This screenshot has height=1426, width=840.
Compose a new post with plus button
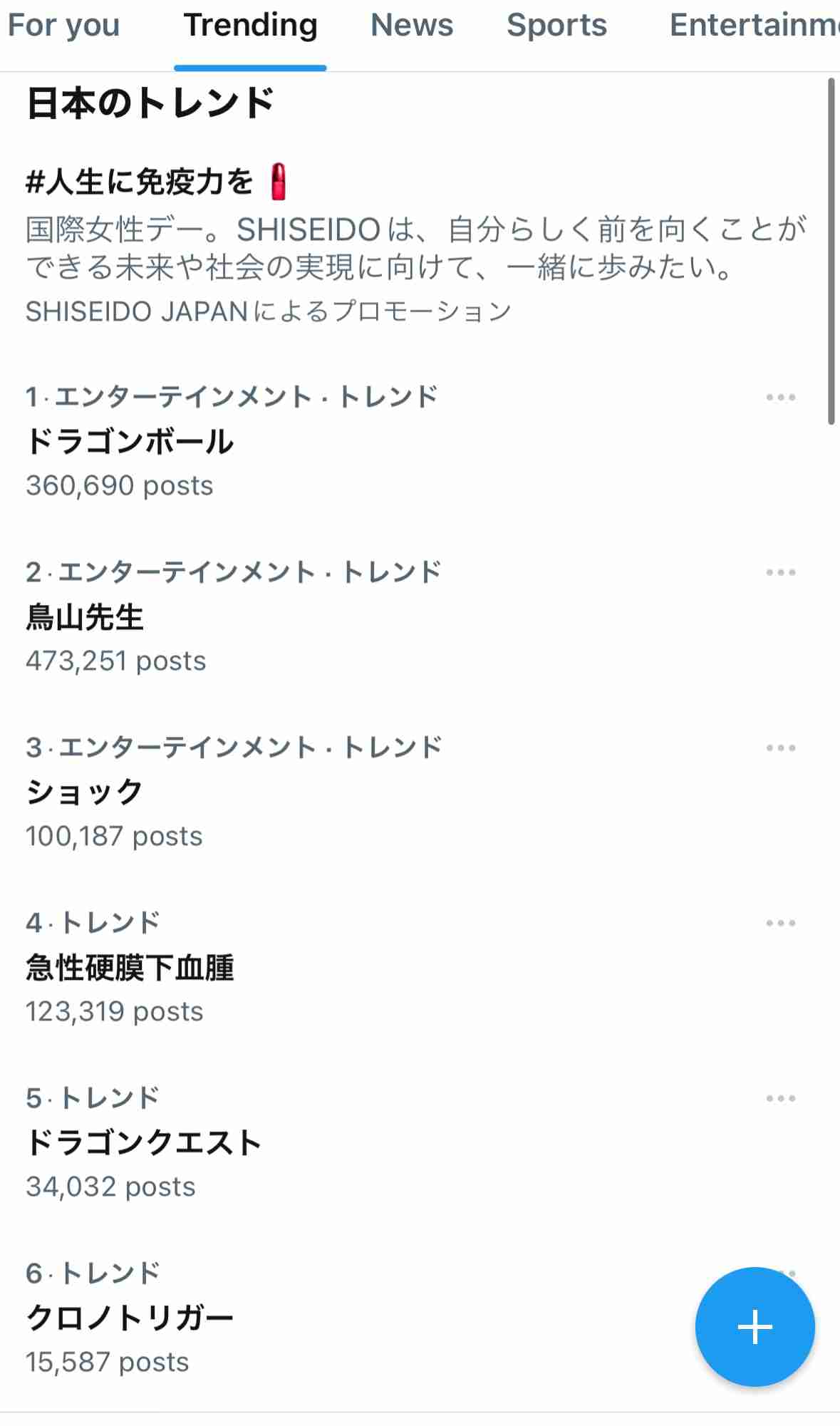point(755,1327)
